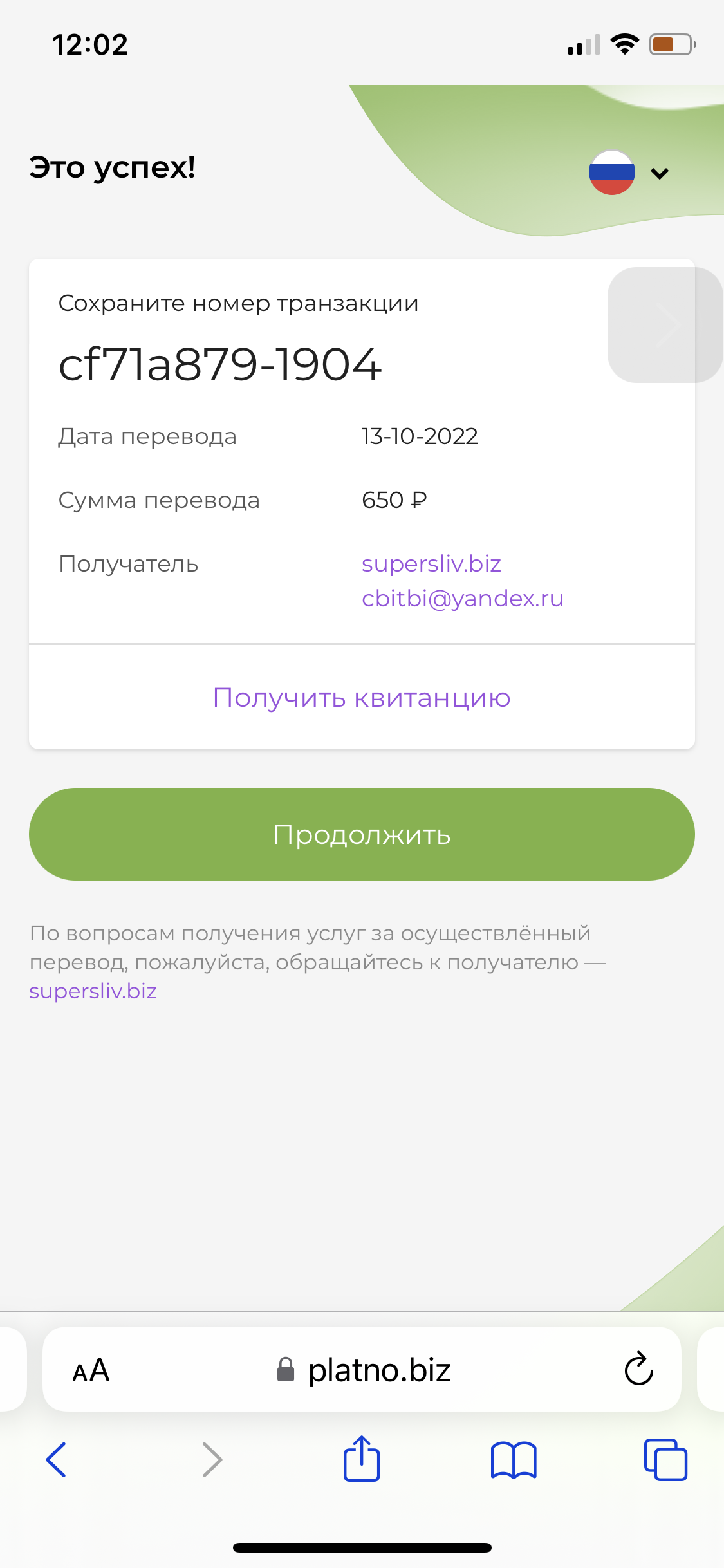
Task: Open the AA page settings menu
Action: click(91, 1370)
